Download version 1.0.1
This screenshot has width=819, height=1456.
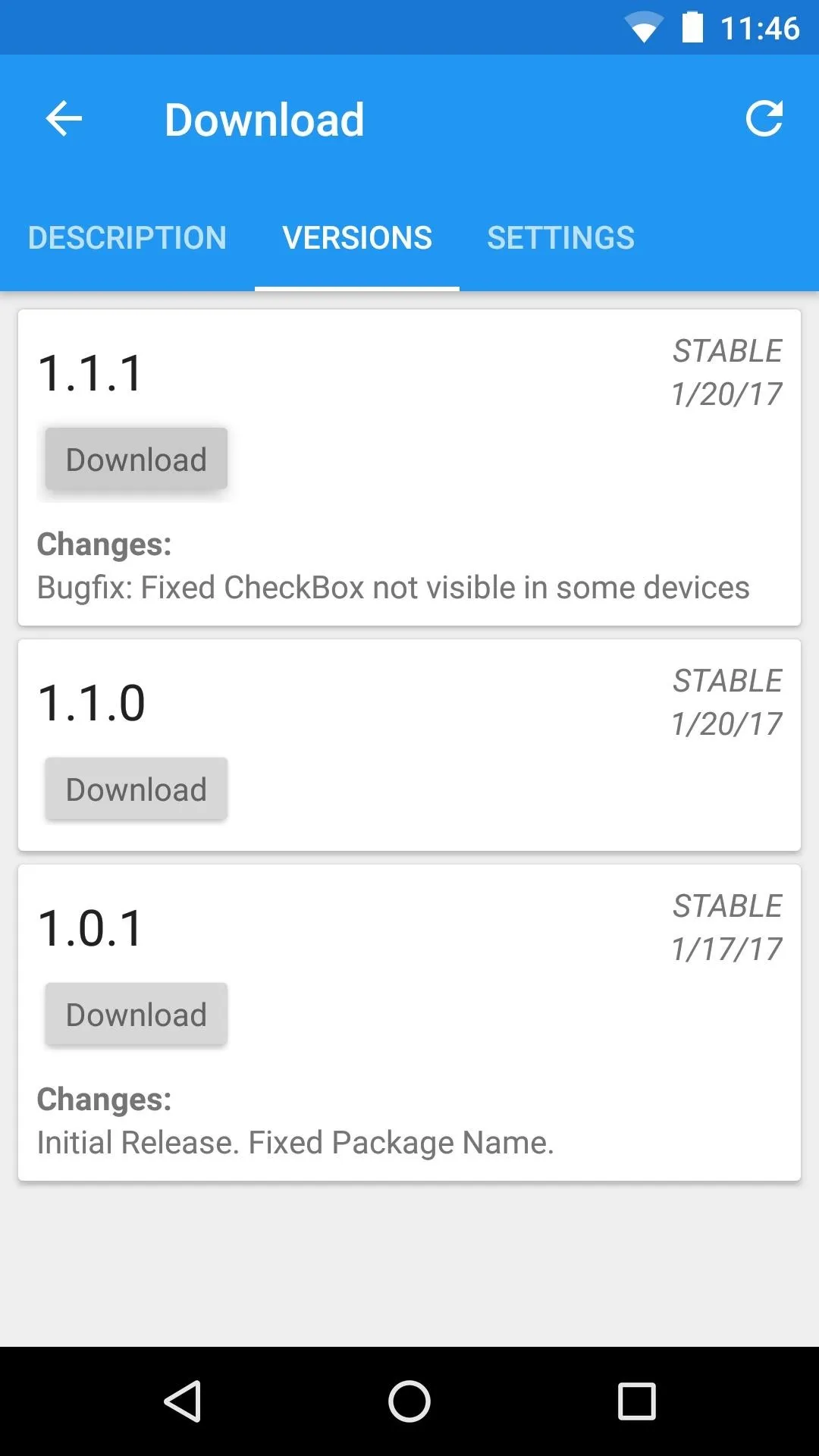coord(136,1015)
